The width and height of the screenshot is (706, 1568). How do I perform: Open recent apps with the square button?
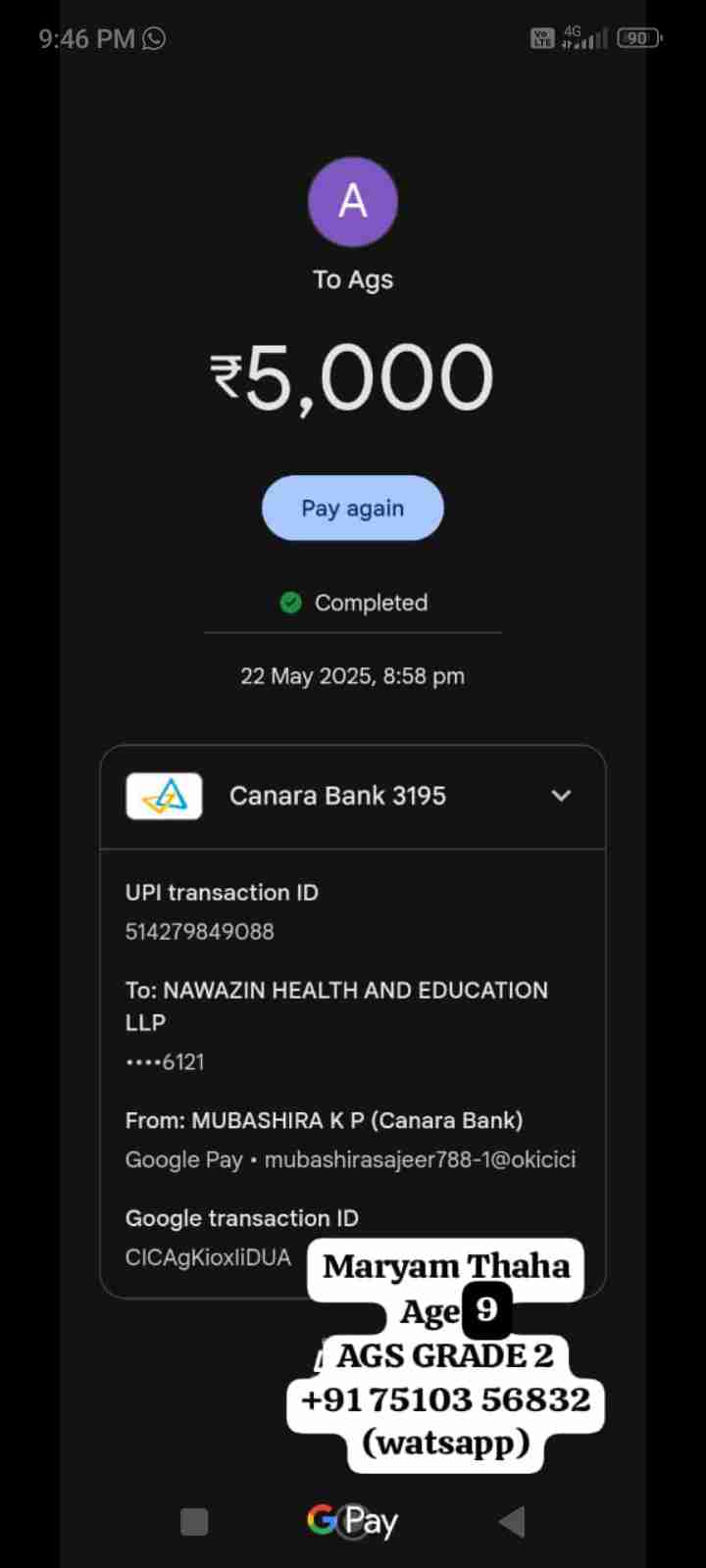click(194, 1521)
